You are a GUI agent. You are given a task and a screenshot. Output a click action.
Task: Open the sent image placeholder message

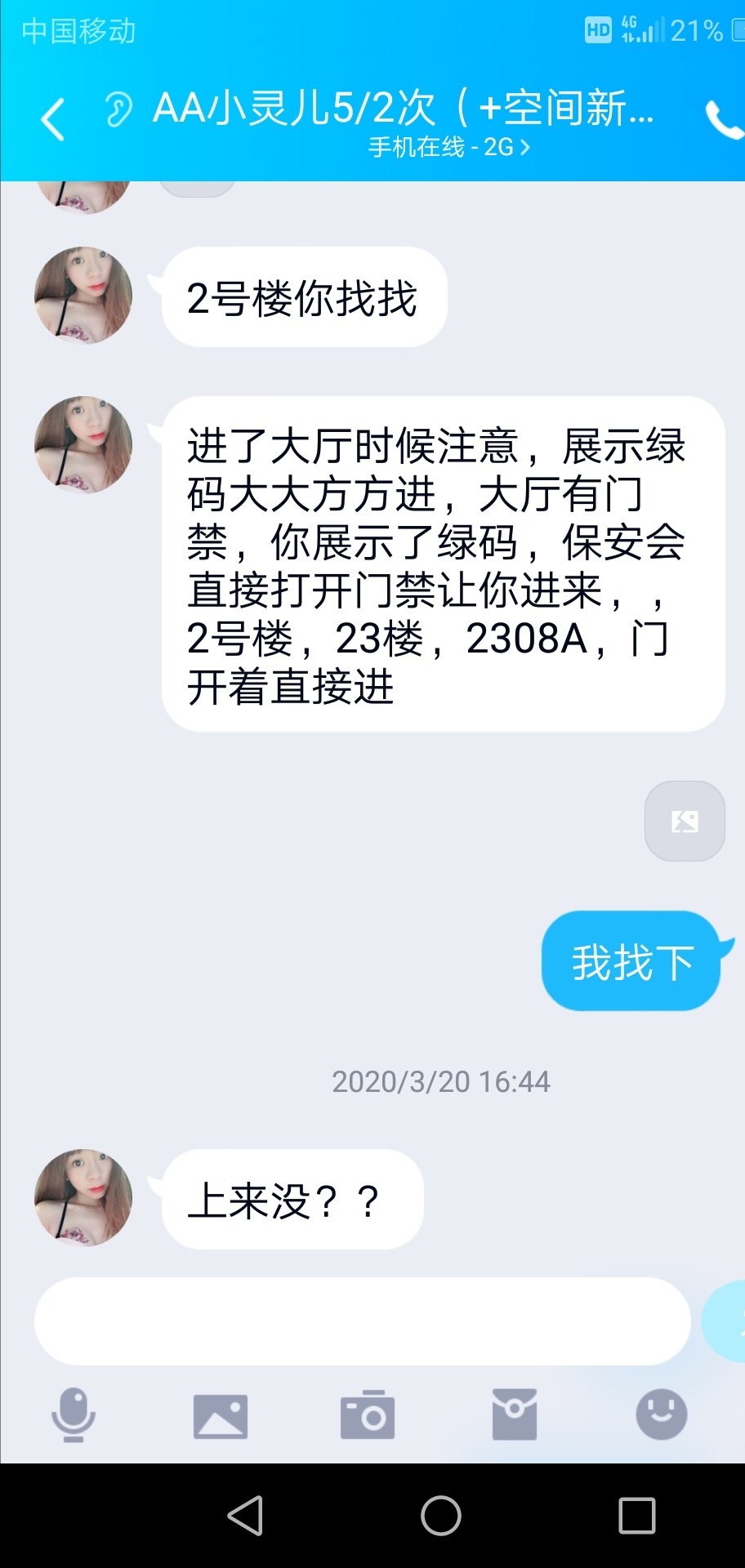[685, 821]
